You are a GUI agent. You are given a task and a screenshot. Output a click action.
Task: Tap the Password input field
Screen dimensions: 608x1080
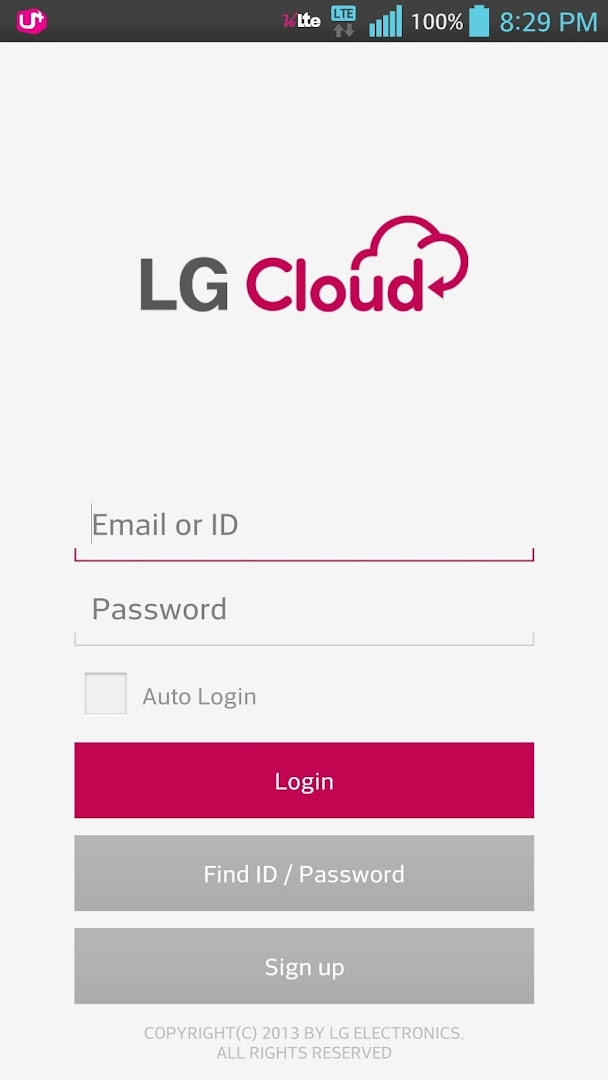coord(304,610)
